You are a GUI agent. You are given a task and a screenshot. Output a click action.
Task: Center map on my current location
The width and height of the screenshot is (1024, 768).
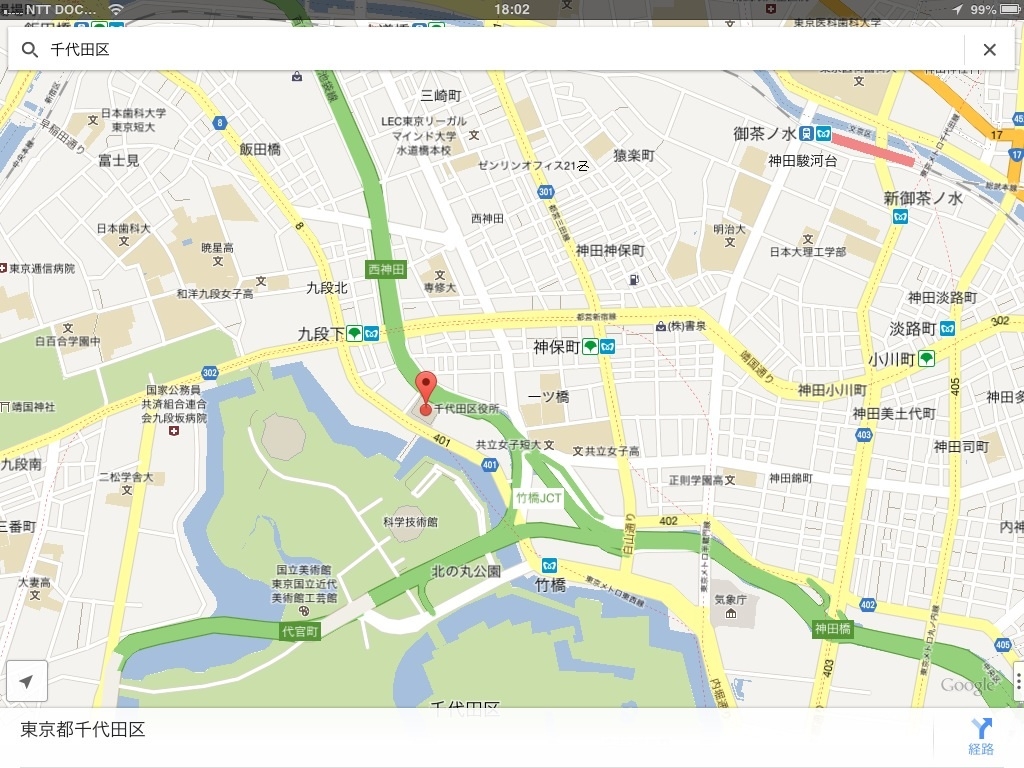tap(27, 681)
